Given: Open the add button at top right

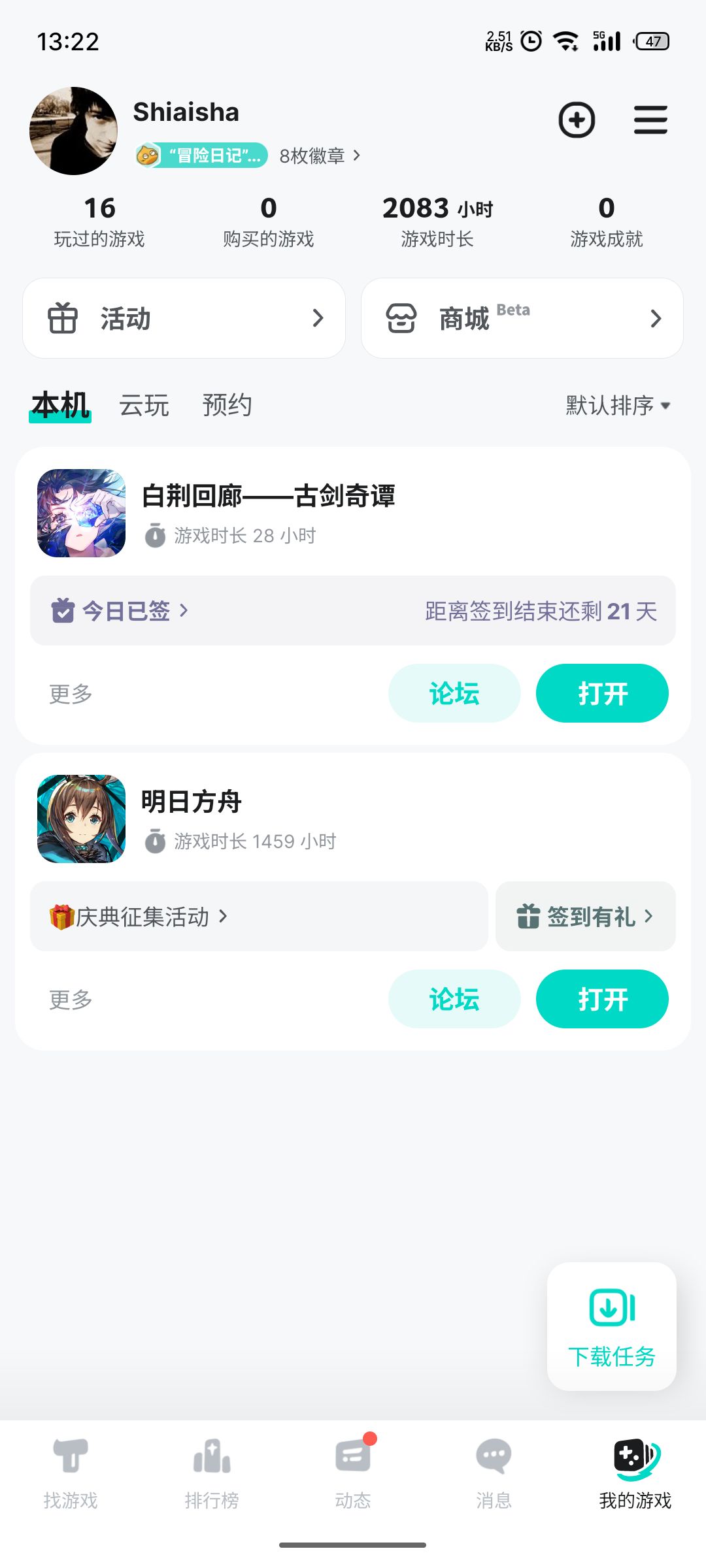Looking at the screenshot, I should [x=577, y=121].
